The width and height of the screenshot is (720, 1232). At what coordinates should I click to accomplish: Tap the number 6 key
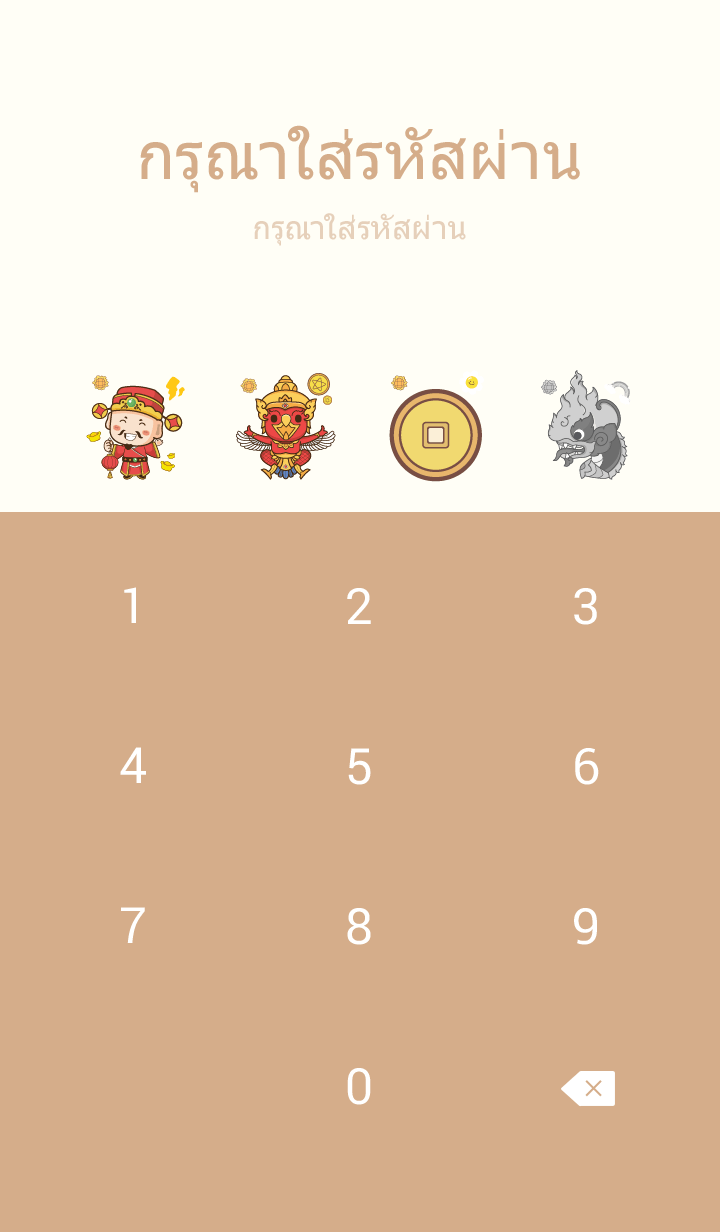click(x=586, y=767)
